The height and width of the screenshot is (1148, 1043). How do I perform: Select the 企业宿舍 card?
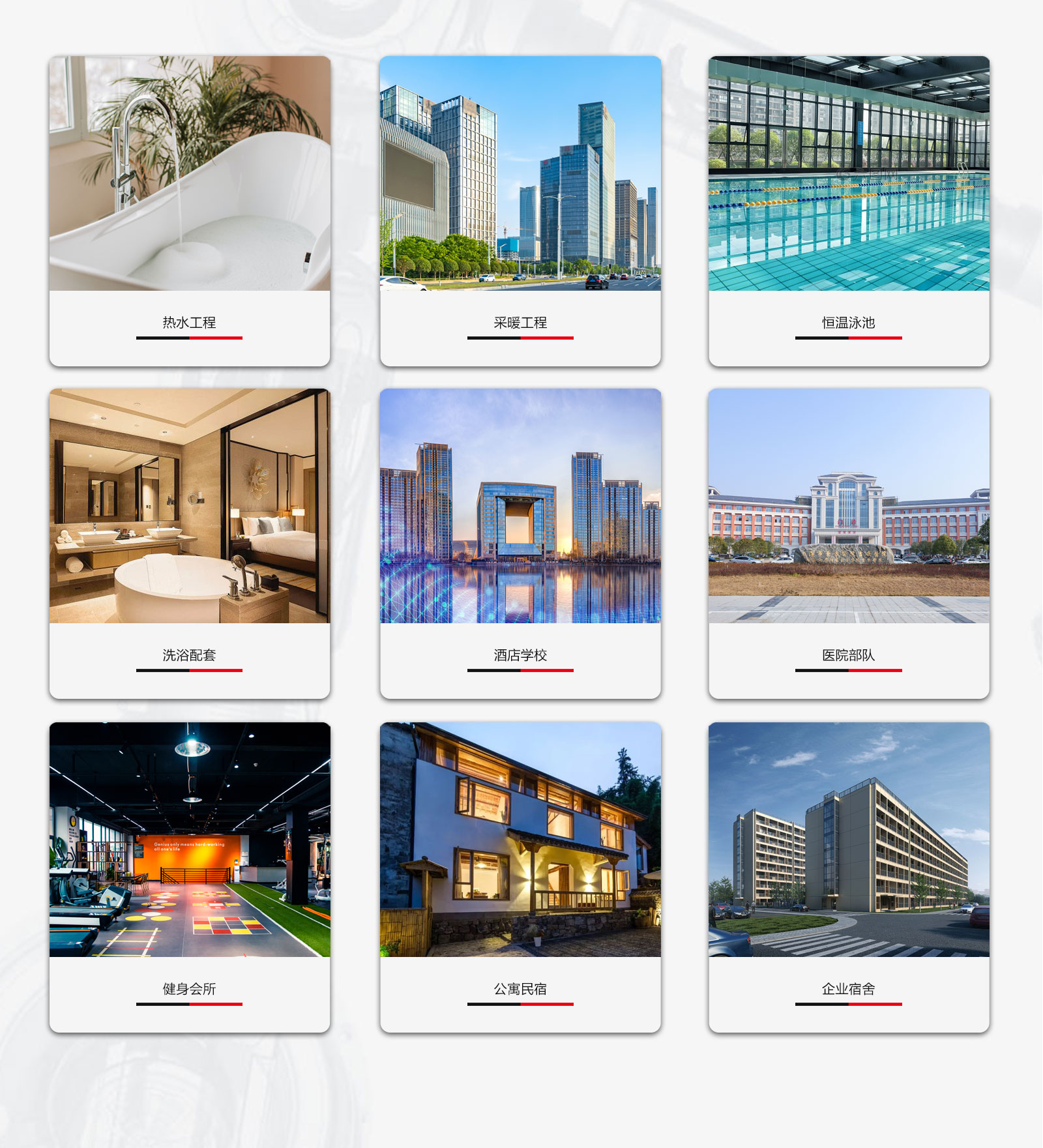(x=849, y=876)
